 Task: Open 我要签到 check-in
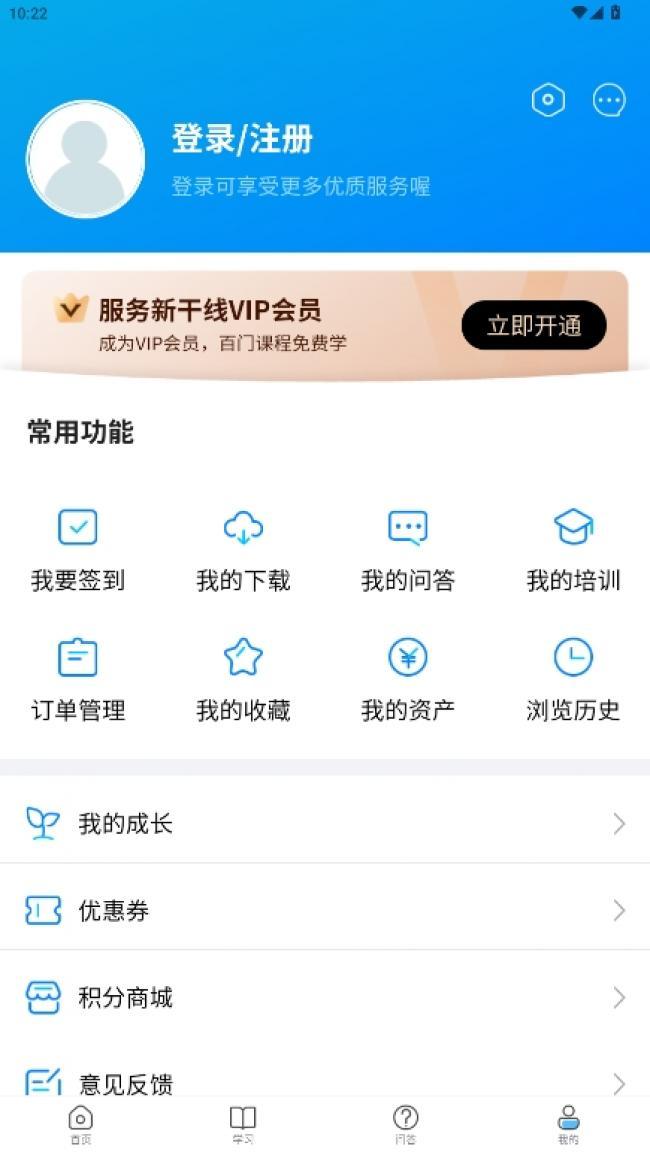tap(77, 550)
